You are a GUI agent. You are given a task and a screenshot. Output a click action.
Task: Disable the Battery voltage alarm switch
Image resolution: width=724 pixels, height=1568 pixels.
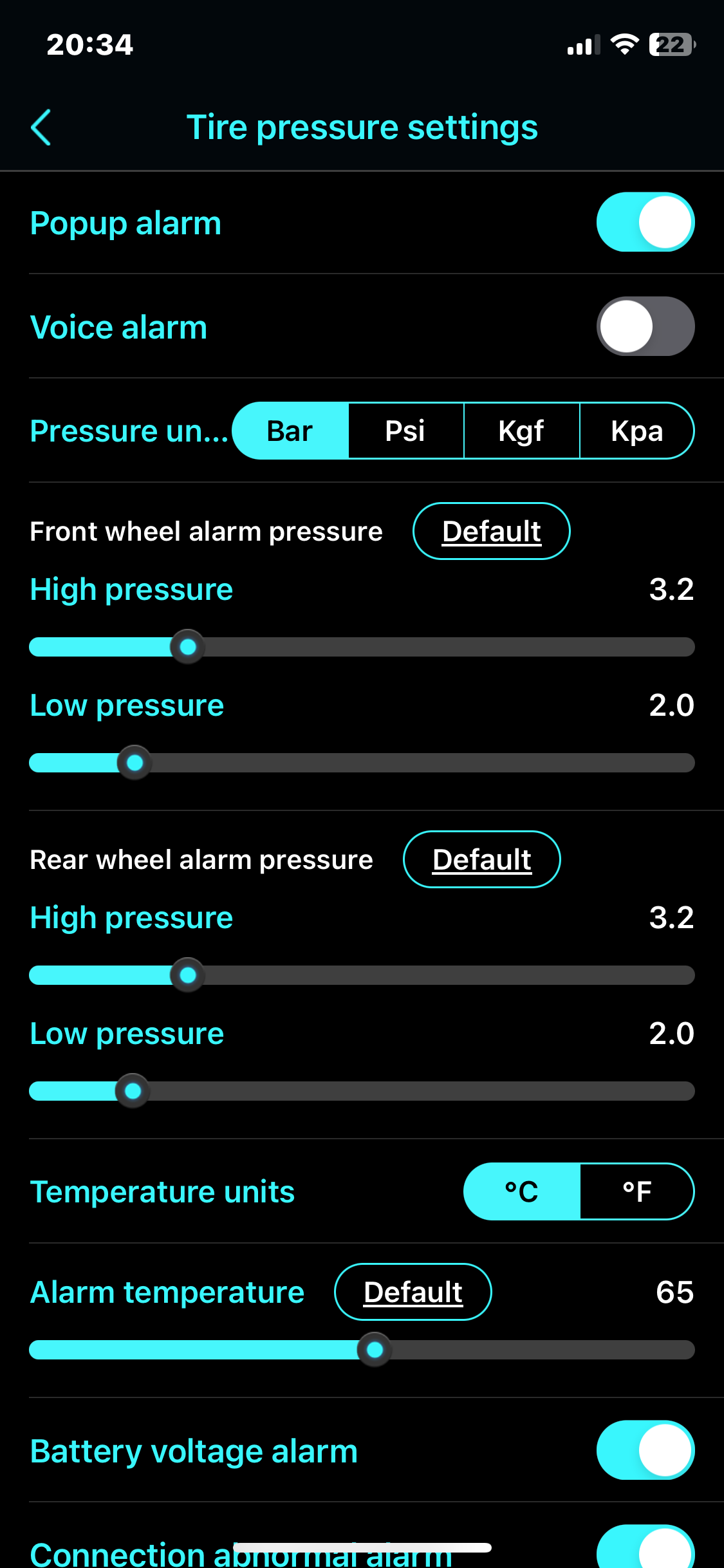coord(645,1450)
